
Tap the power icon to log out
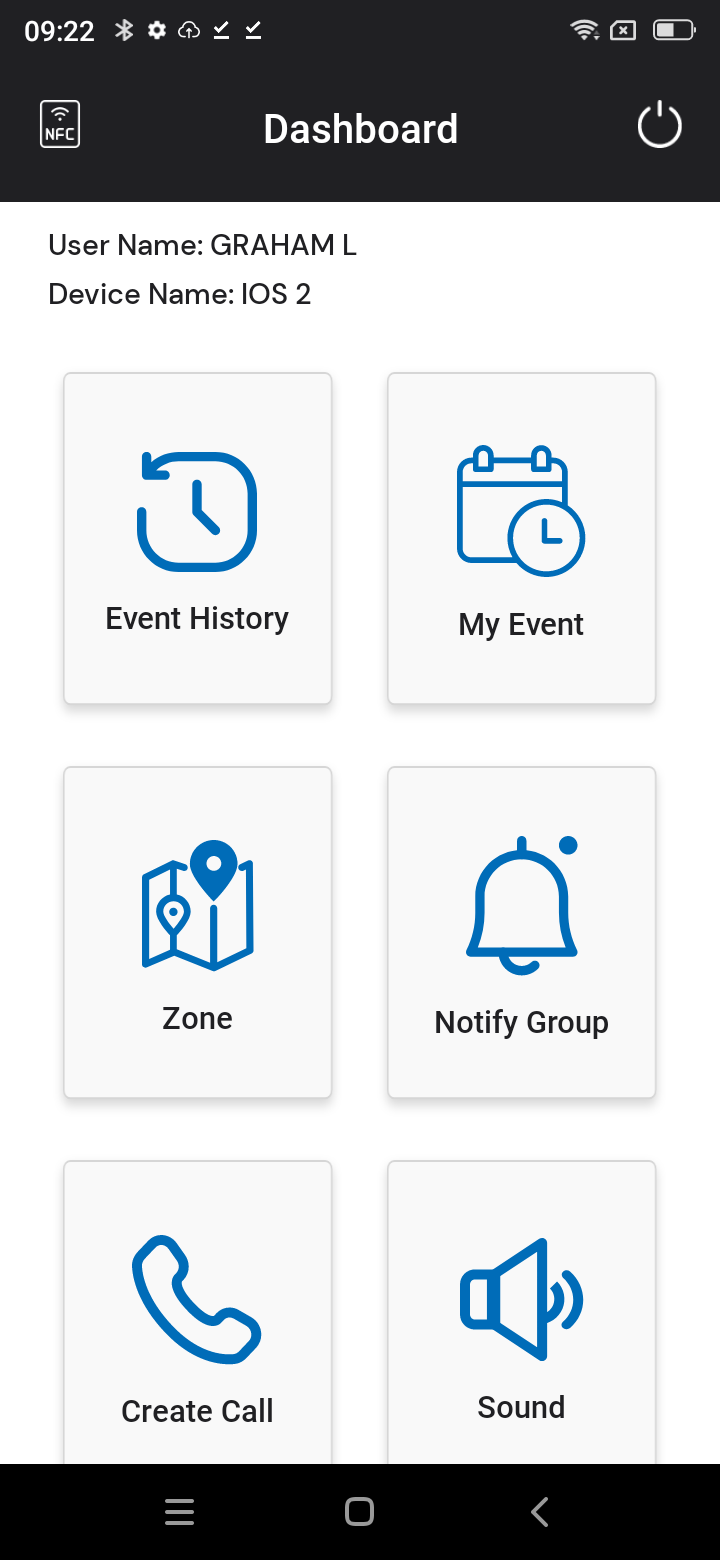(660, 126)
